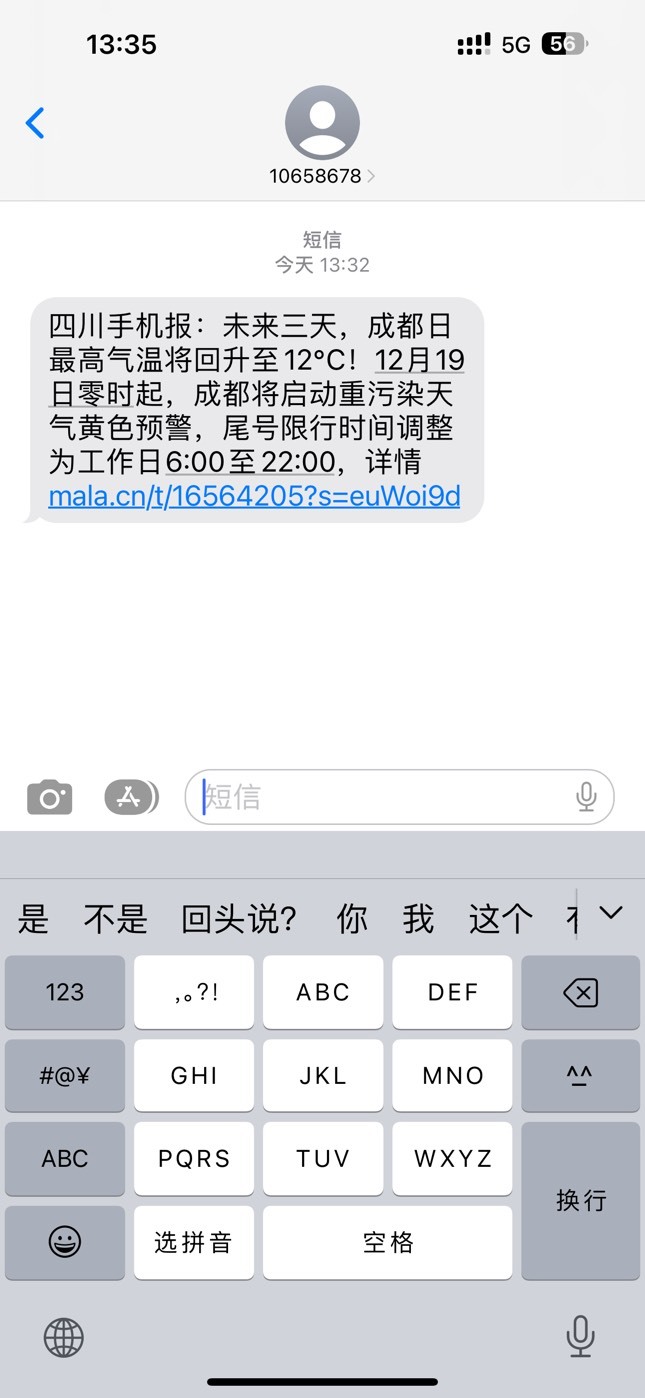Viewport: 645px width, 1398px height.
Task: Tap the 换行 return key
Action: tap(580, 1200)
